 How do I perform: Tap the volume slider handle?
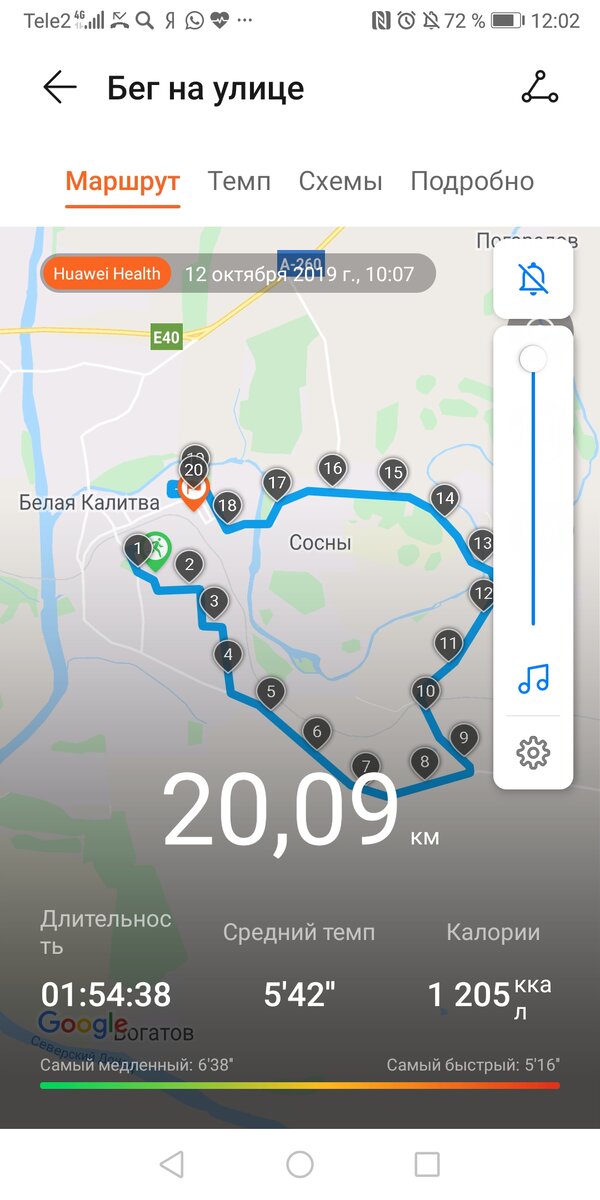point(533,359)
